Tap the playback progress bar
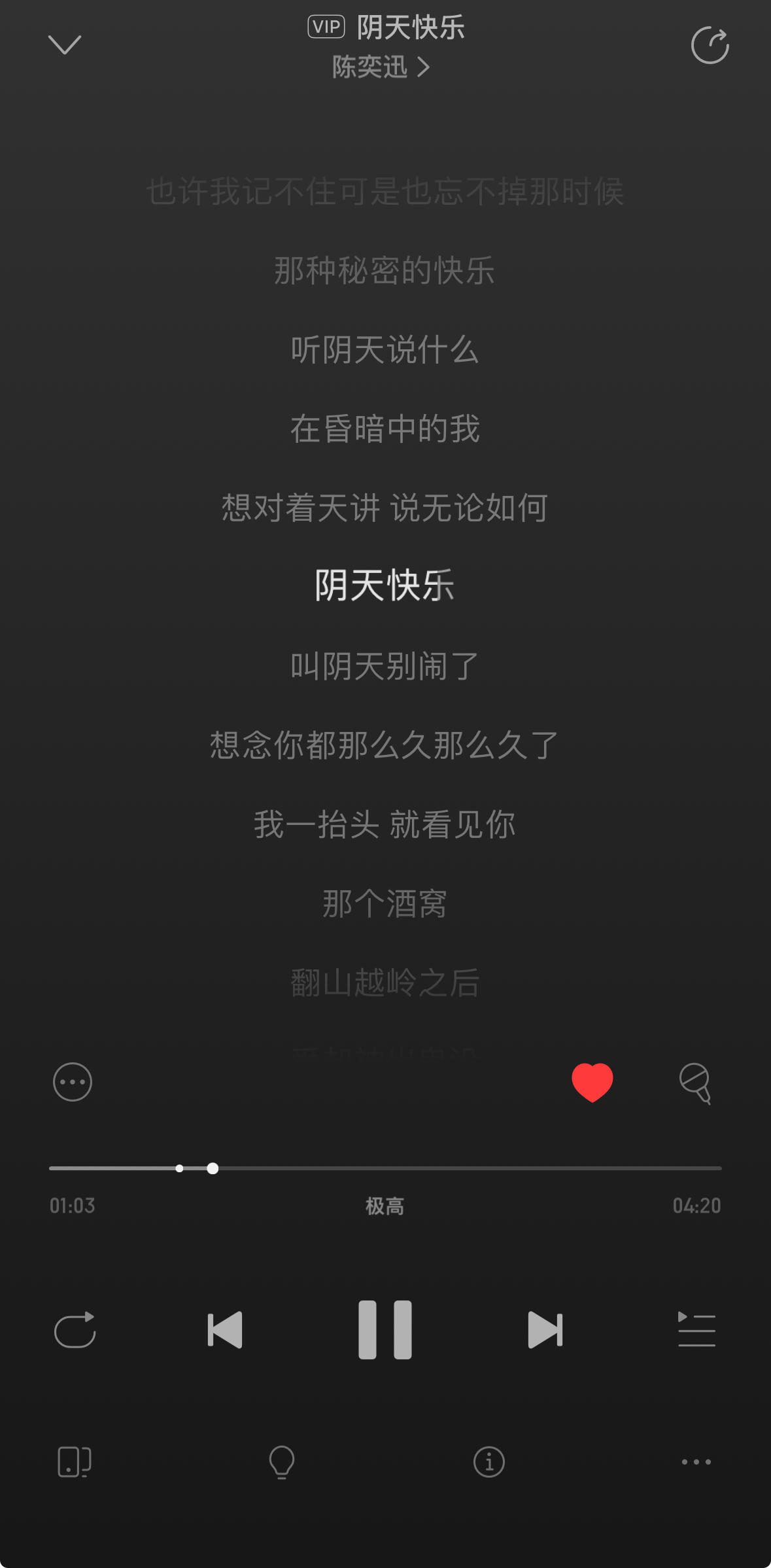Viewport: 771px width, 1568px height. click(x=385, y=1168)
